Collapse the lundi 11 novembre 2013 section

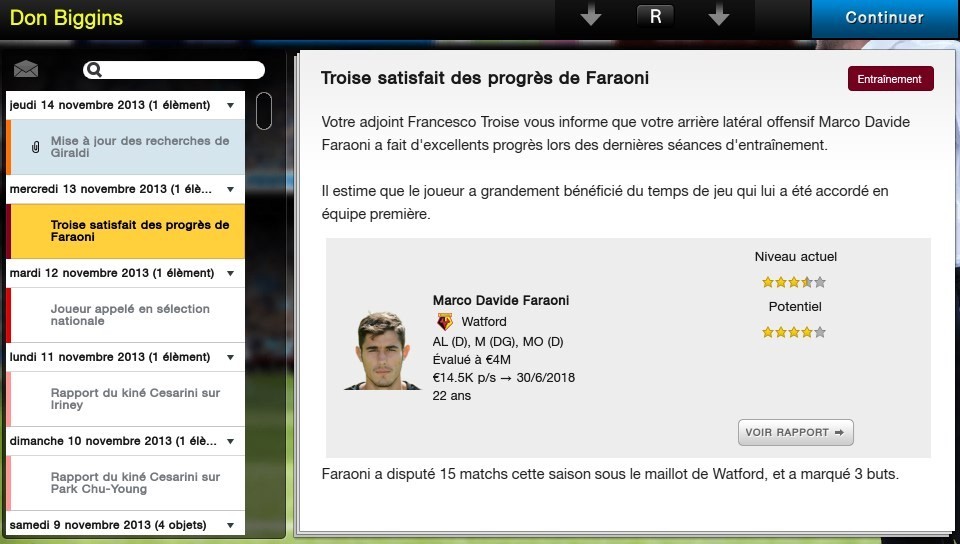[231, 357]
